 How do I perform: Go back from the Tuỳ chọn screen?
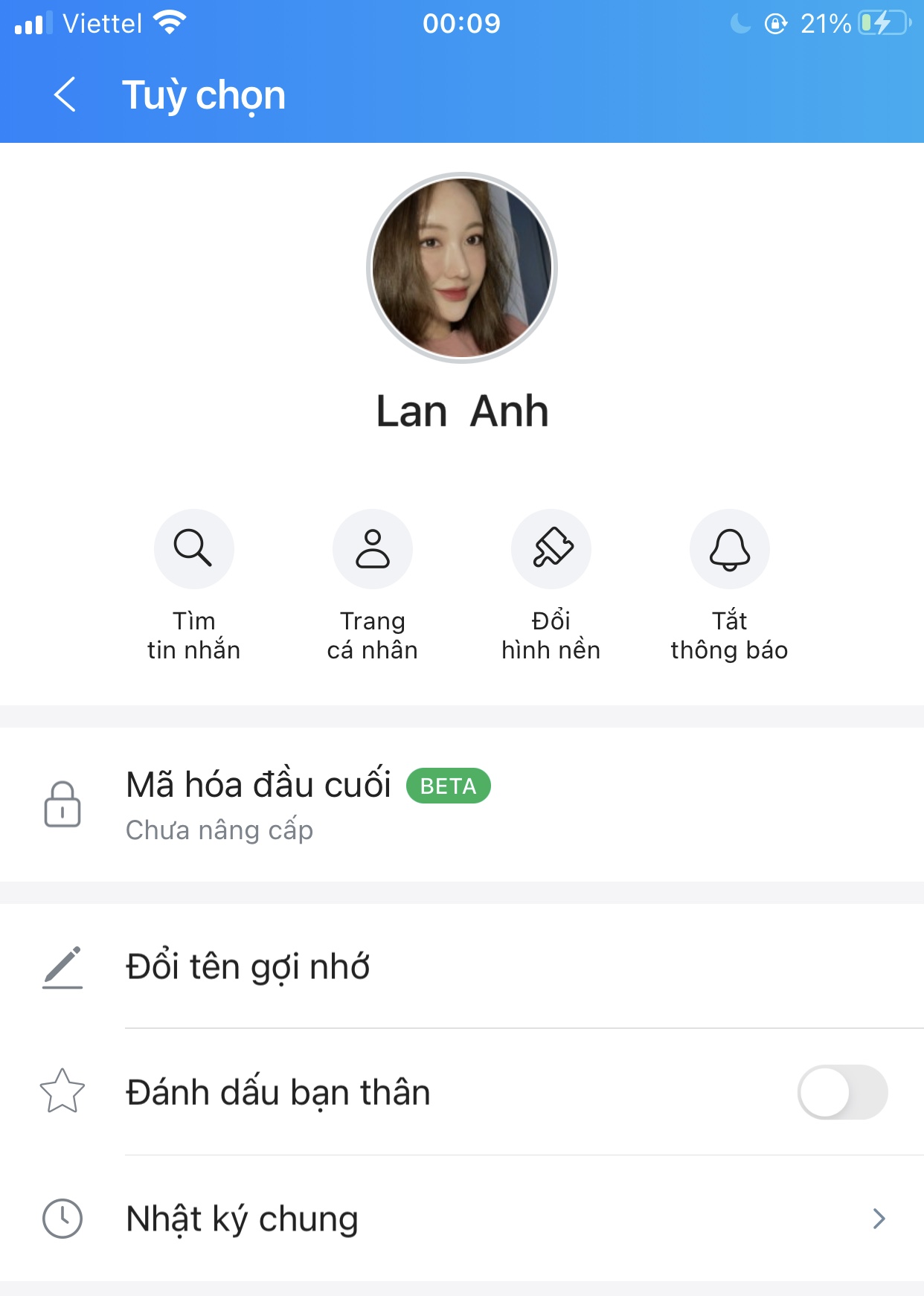pos(65,95)
